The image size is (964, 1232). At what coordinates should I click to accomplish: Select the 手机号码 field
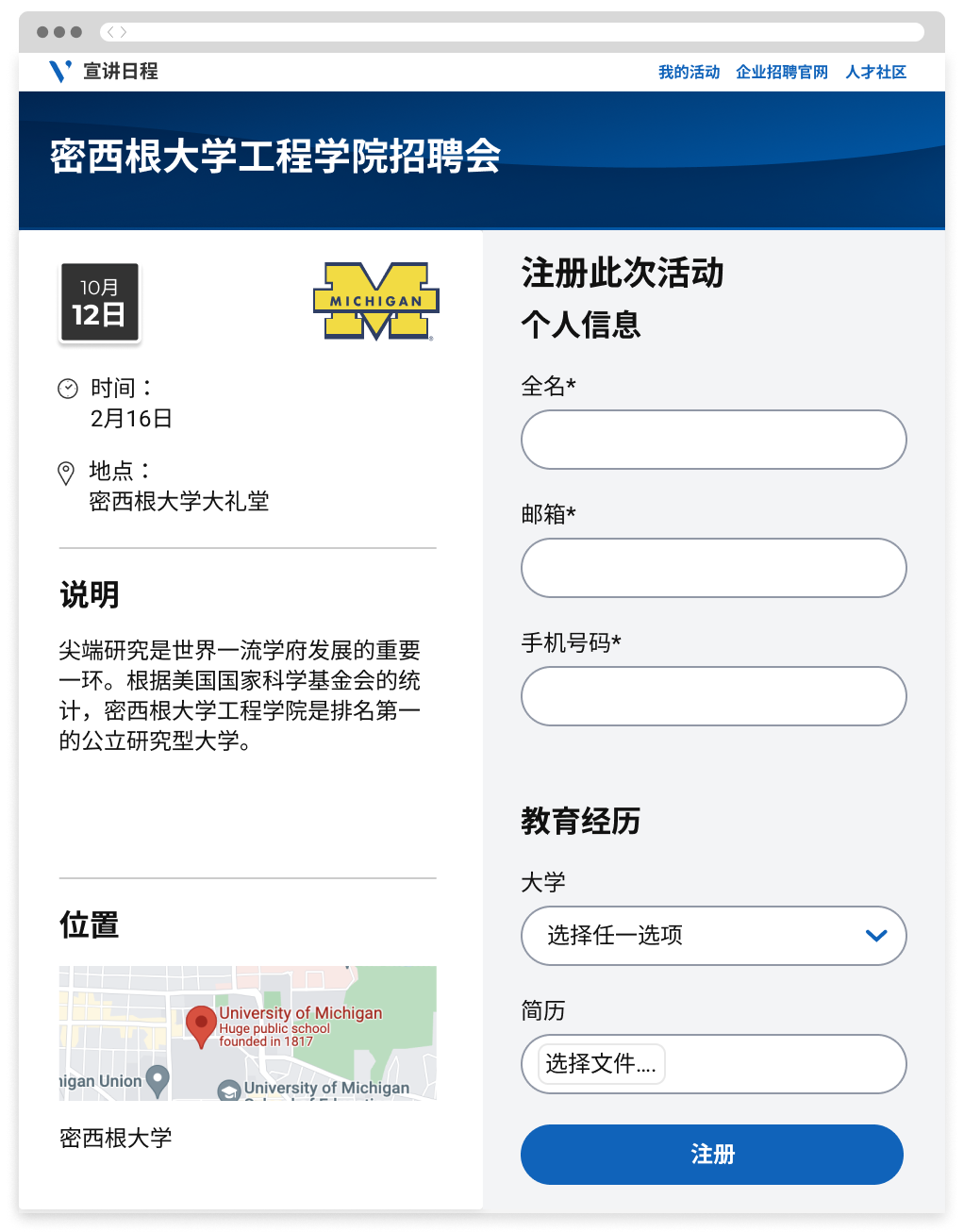tap(713, 696)
